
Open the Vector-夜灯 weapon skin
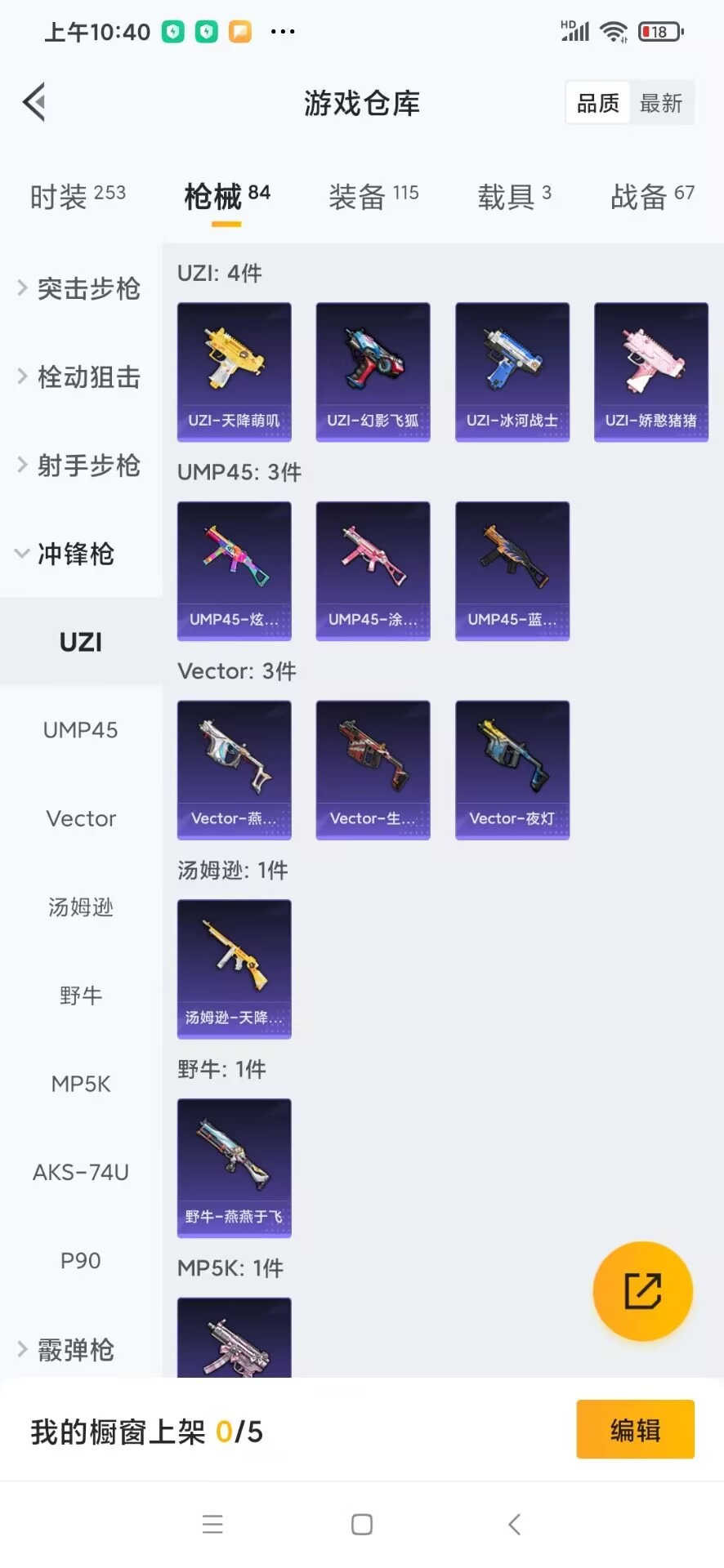512,769
